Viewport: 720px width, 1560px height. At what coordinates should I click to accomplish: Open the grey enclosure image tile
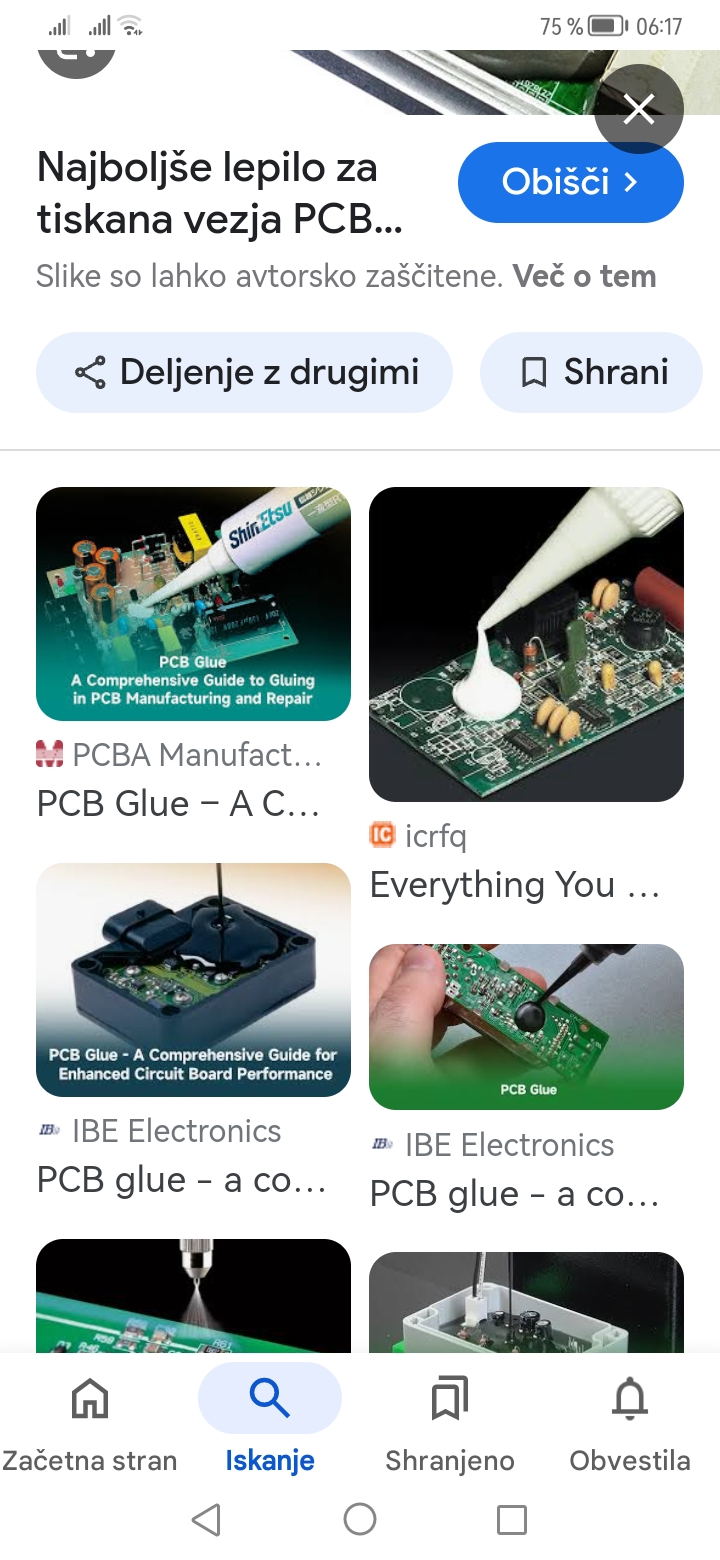point(526,1302)
